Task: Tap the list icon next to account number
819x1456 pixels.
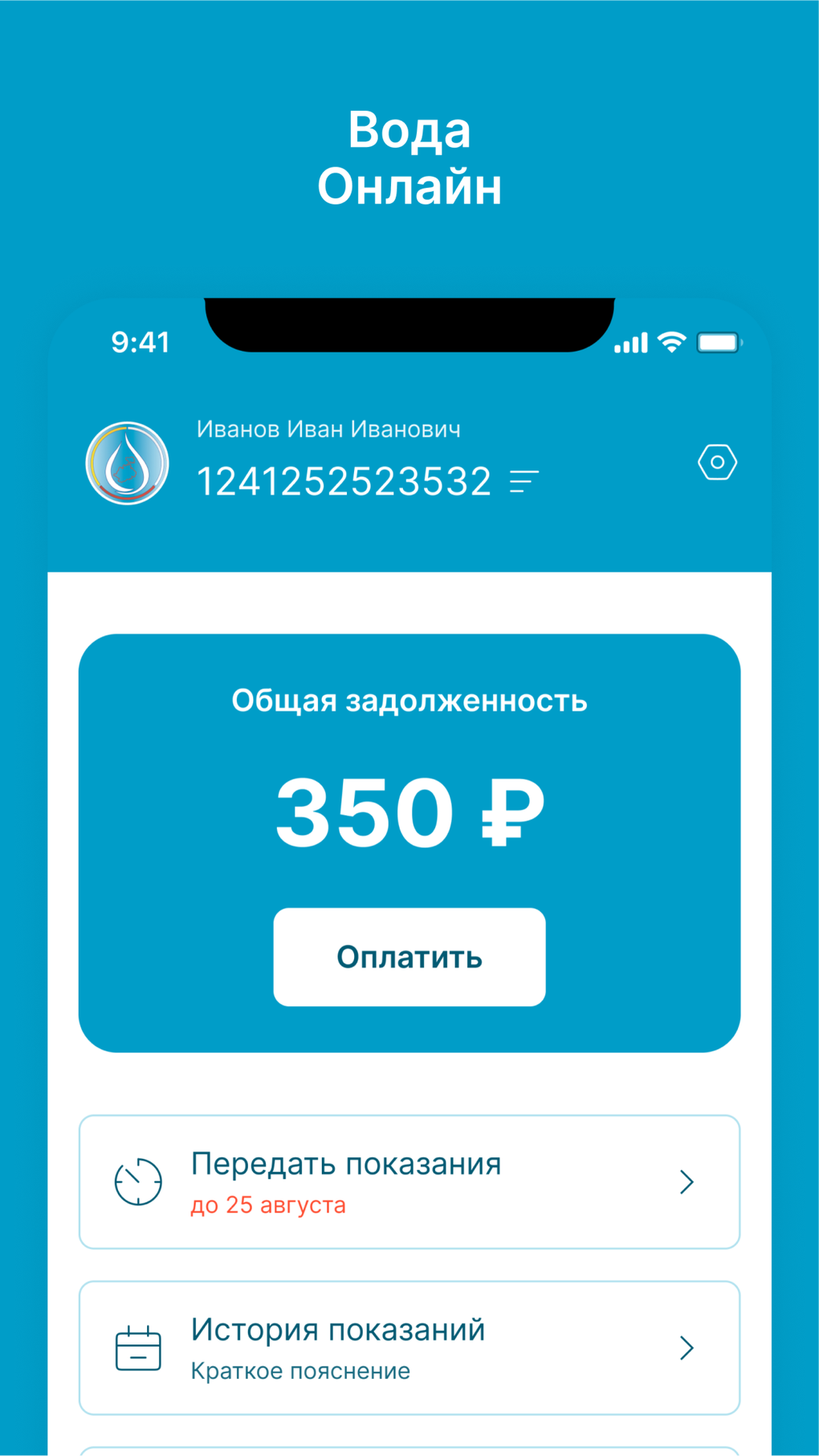Action: pyautogui.click(x=524, y=479)
